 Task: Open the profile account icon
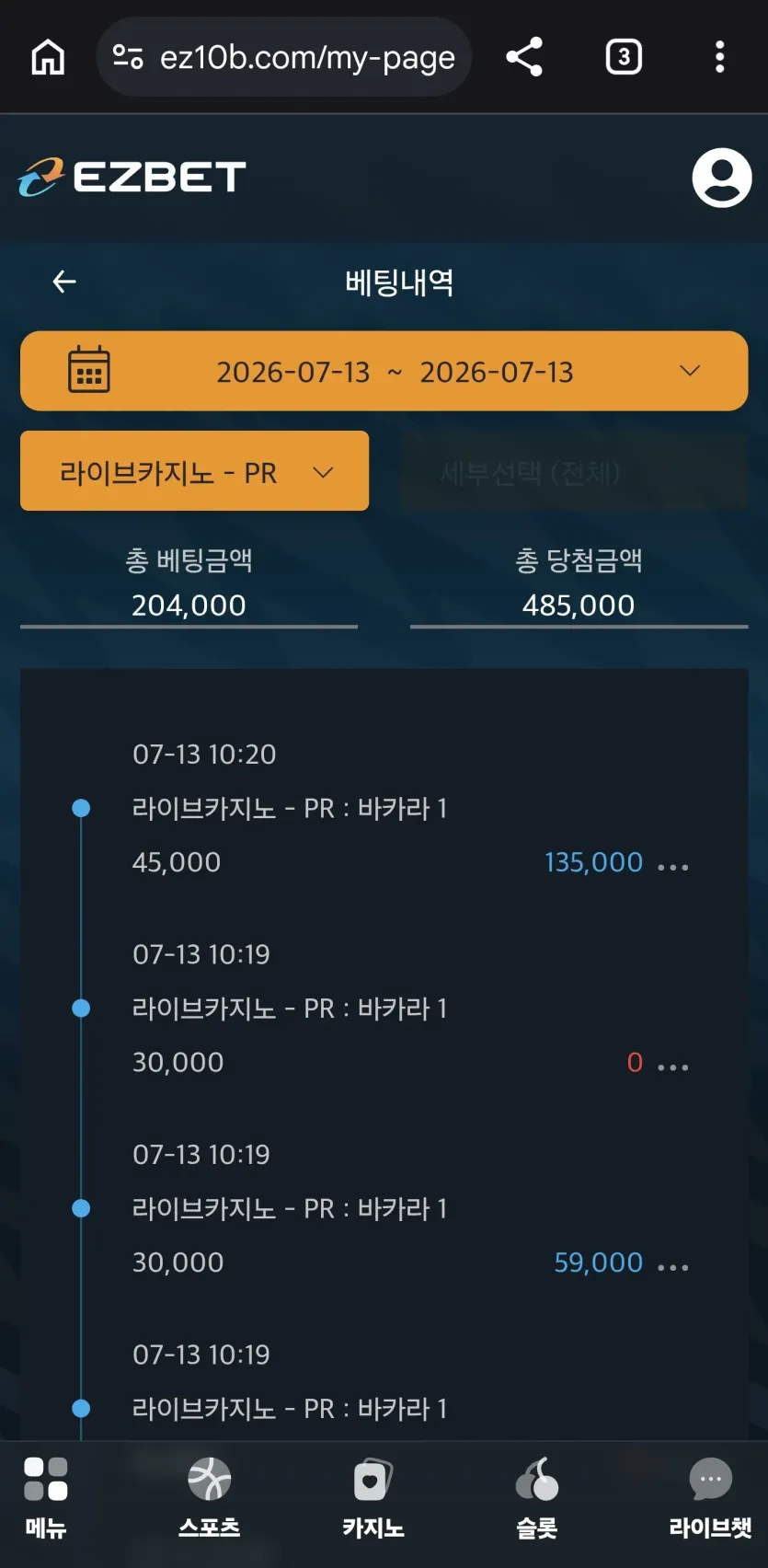721,178
